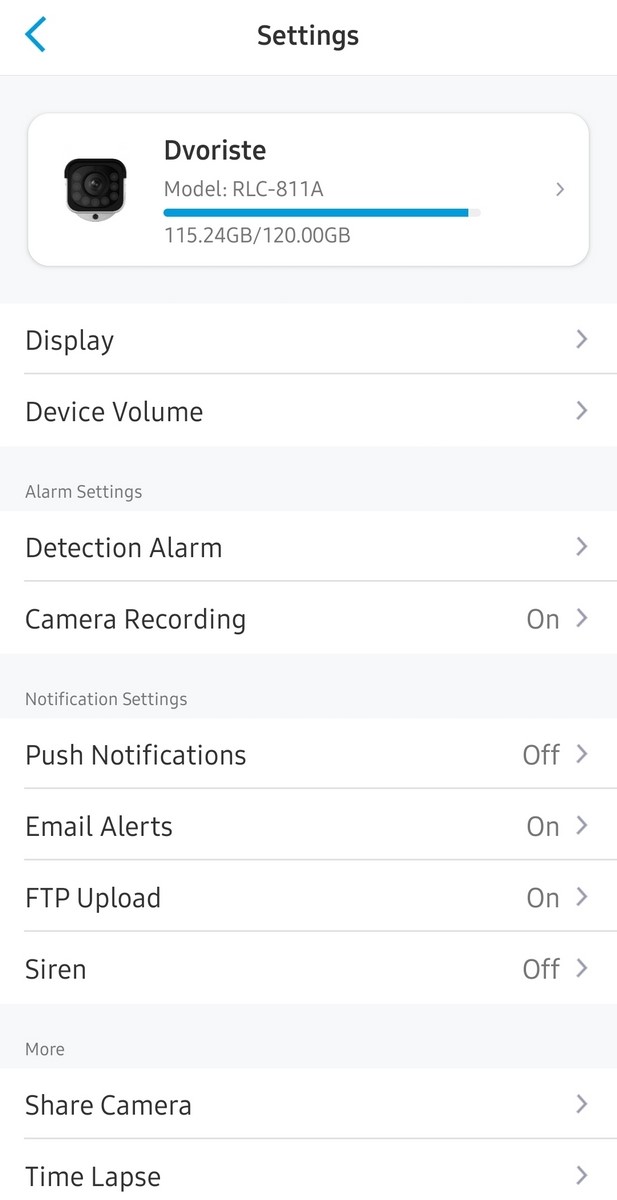The height and width of the screenshot is (1200, 617).
Task: Open Device Volume settings
Action: pos(308,412)
